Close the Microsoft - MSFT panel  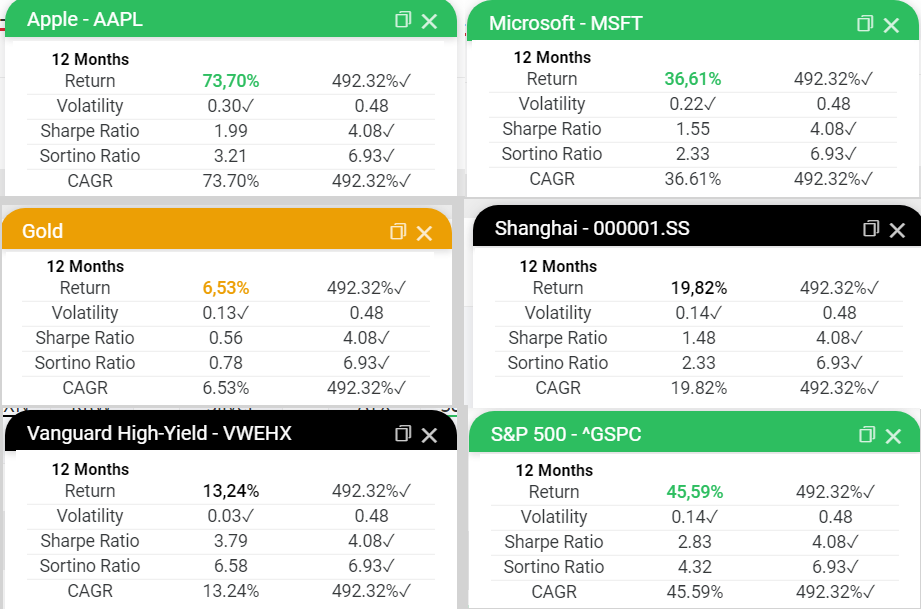coord(891,24)
